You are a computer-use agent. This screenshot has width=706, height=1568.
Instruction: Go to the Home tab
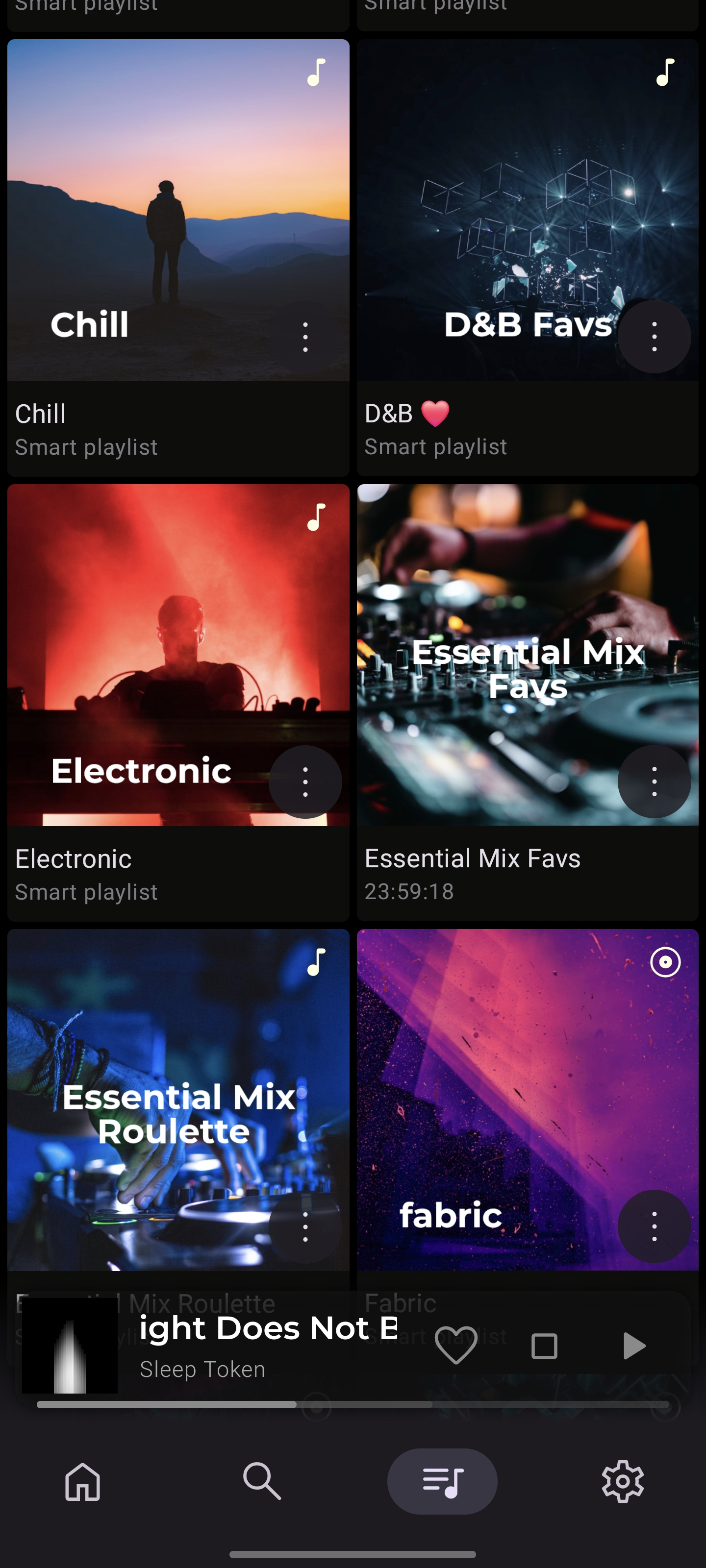[83, 1482]
